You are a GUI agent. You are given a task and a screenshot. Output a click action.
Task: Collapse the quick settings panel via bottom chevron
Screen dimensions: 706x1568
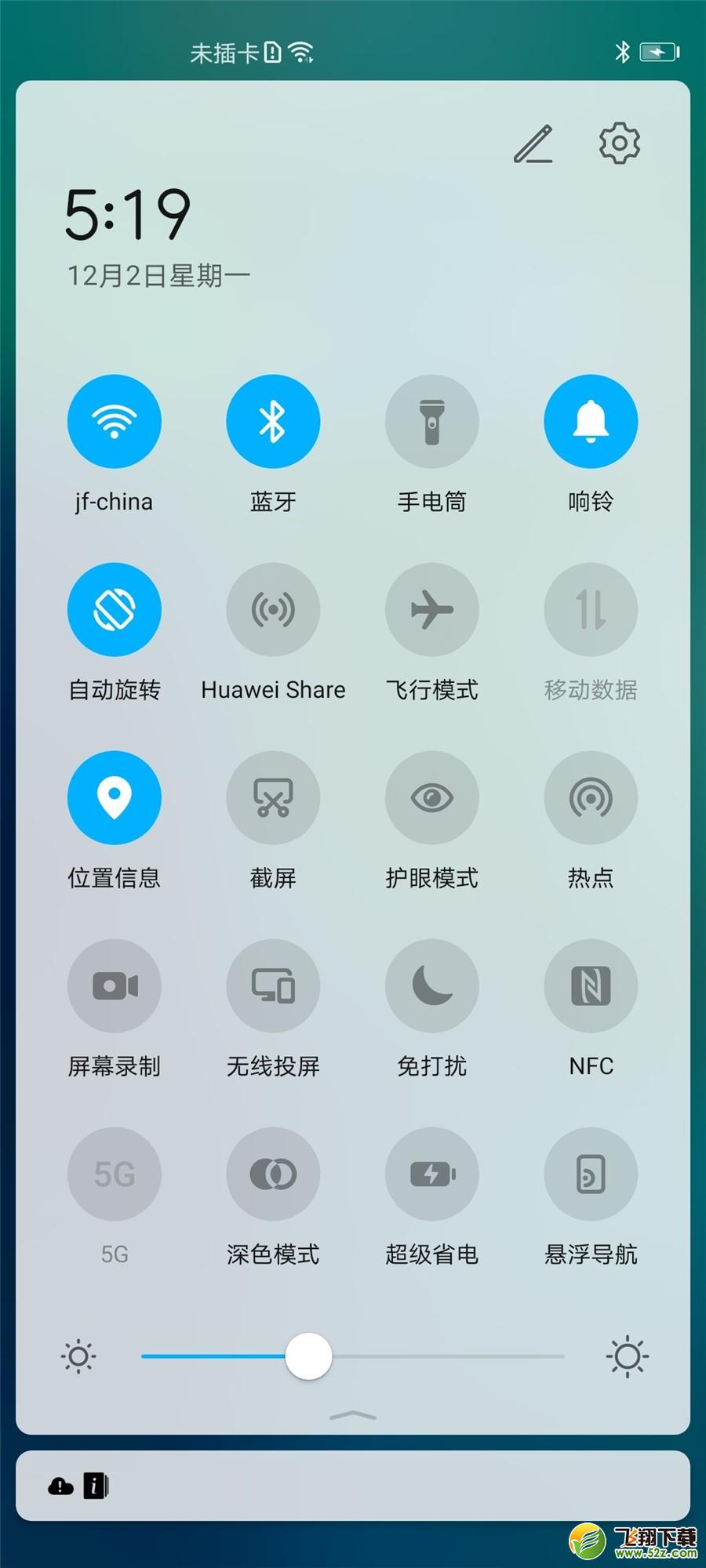353,1415
